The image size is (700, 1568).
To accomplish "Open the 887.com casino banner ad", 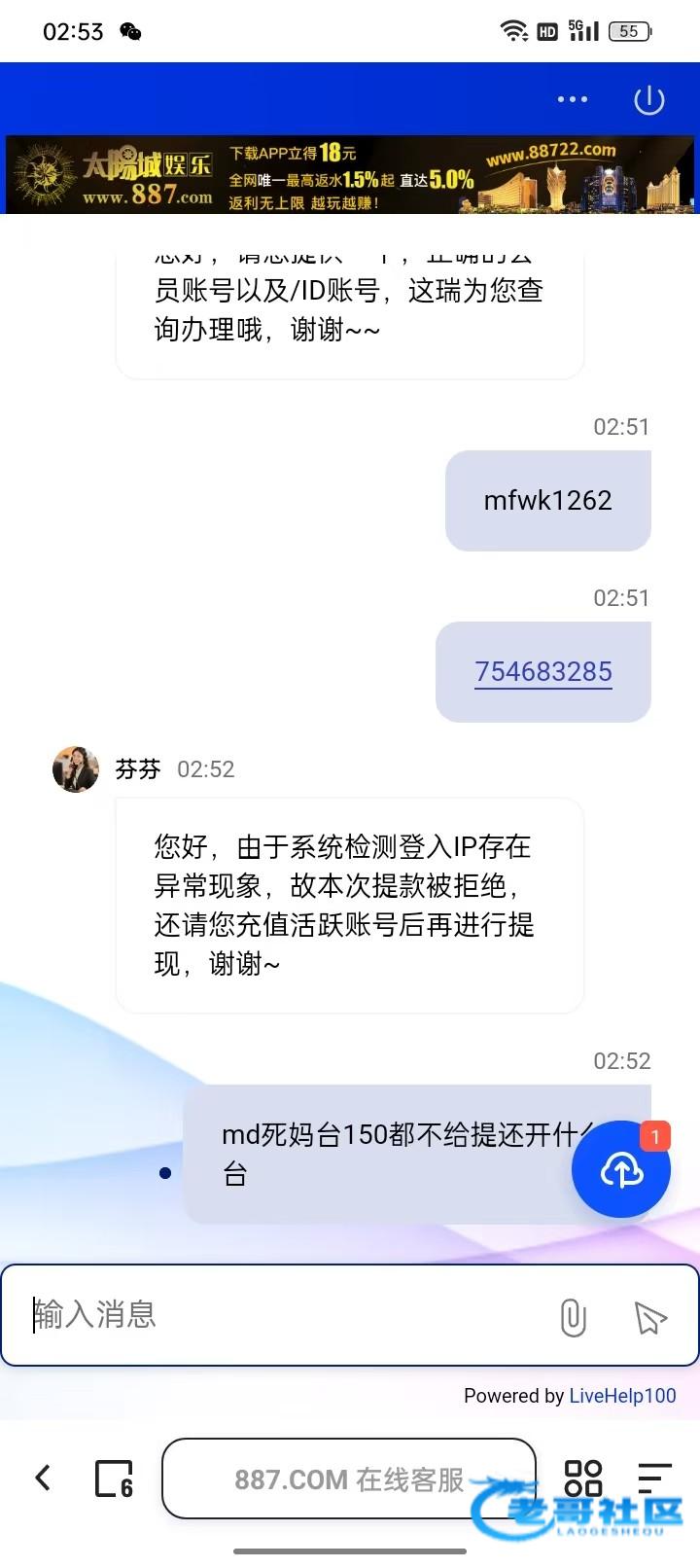I will coord(350,175).
